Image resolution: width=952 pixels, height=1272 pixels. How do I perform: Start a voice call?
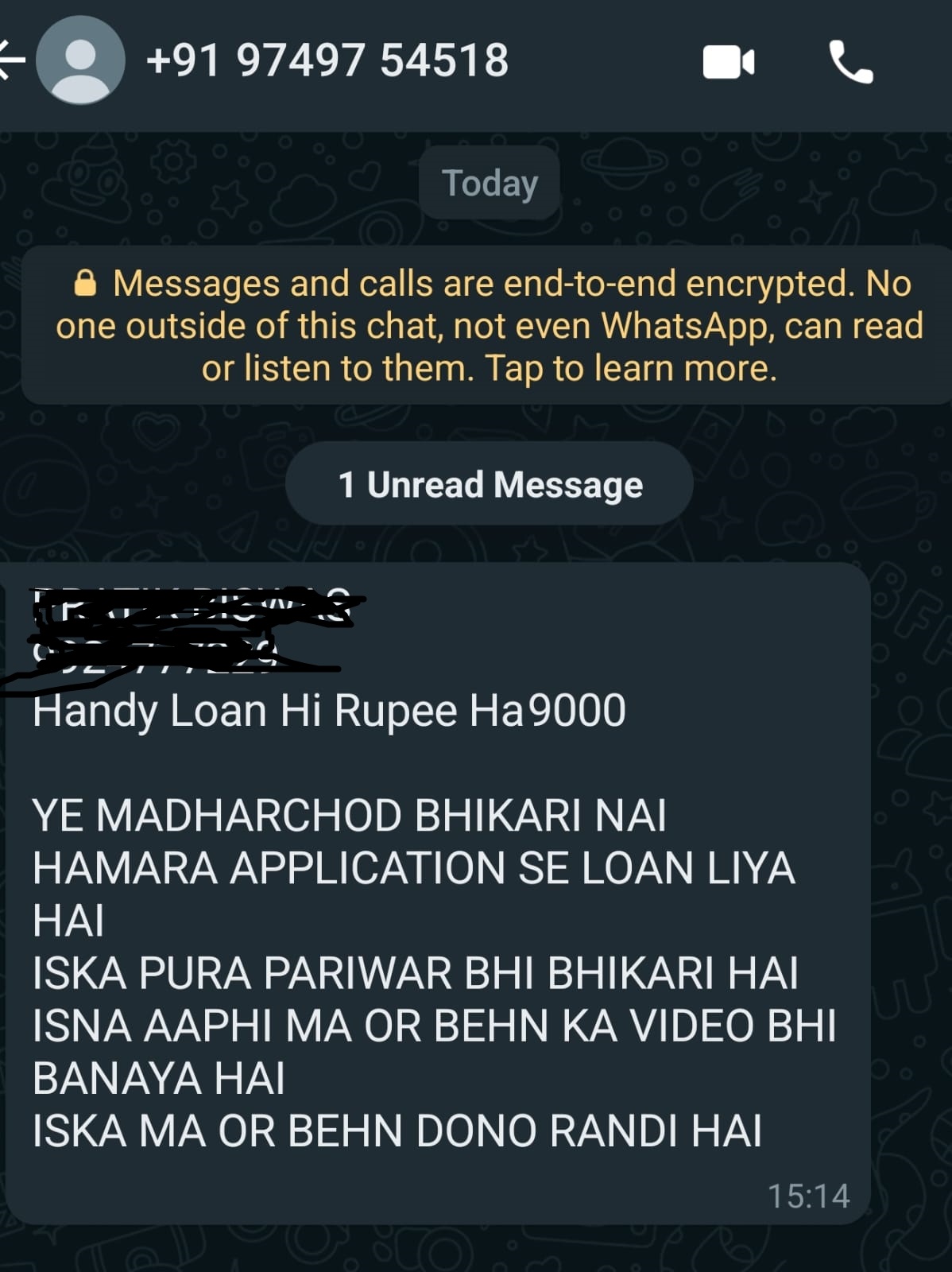pyautogui.click(x=850, y=62)
